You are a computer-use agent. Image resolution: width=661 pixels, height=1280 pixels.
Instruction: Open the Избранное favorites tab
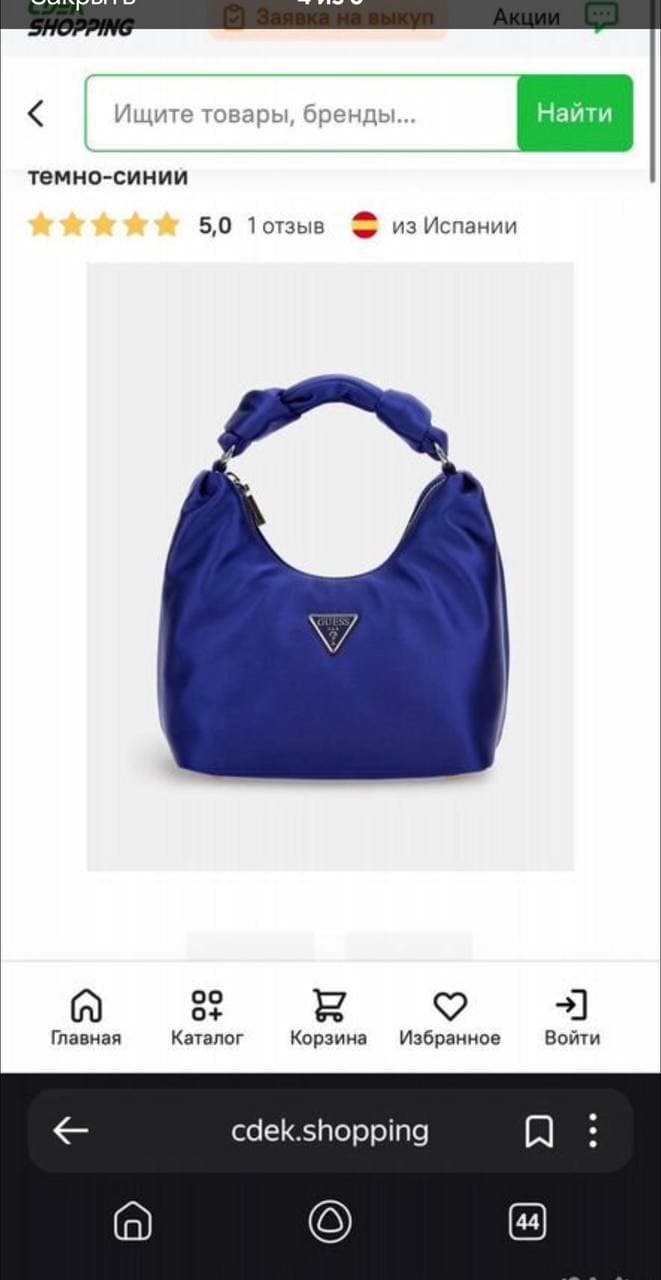tap(450, 1018)
